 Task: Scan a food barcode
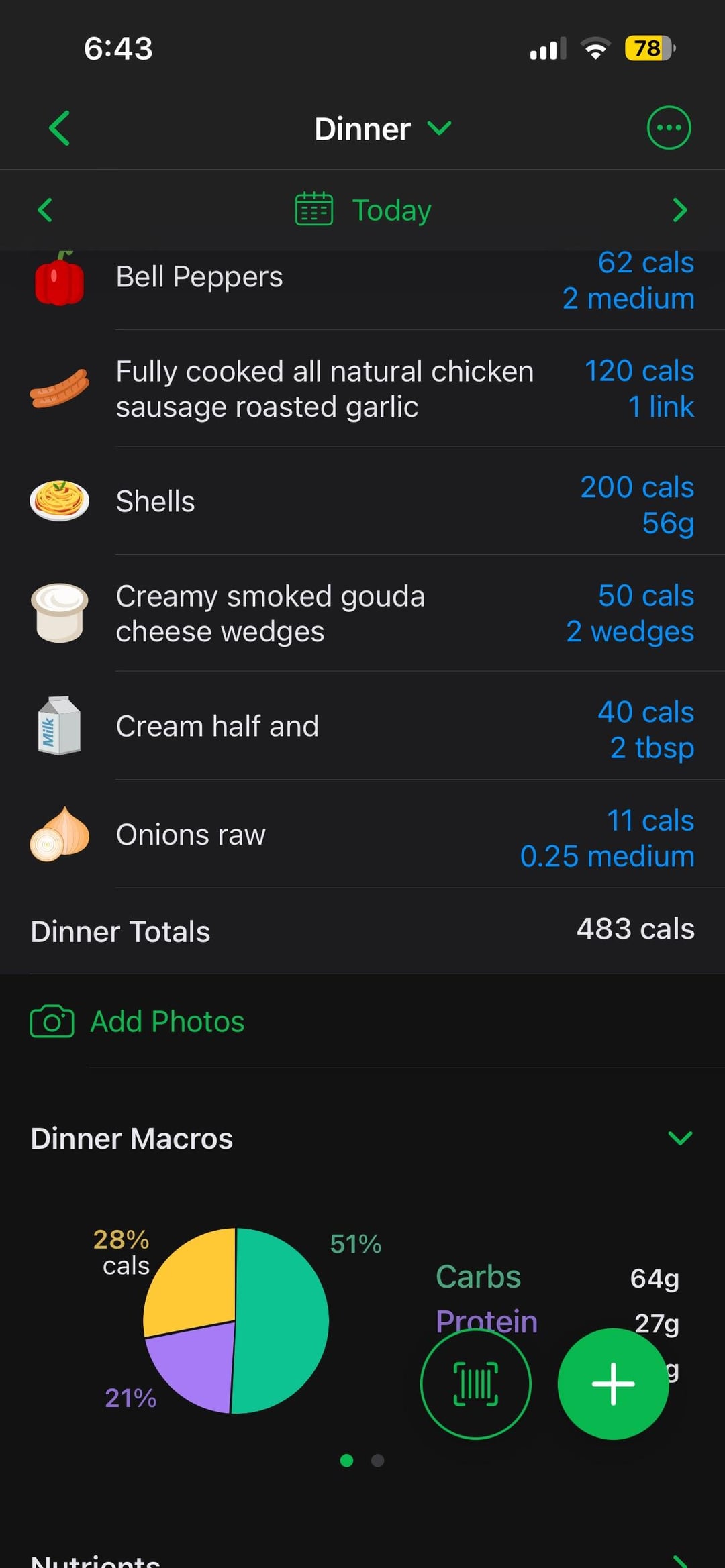475,1384
